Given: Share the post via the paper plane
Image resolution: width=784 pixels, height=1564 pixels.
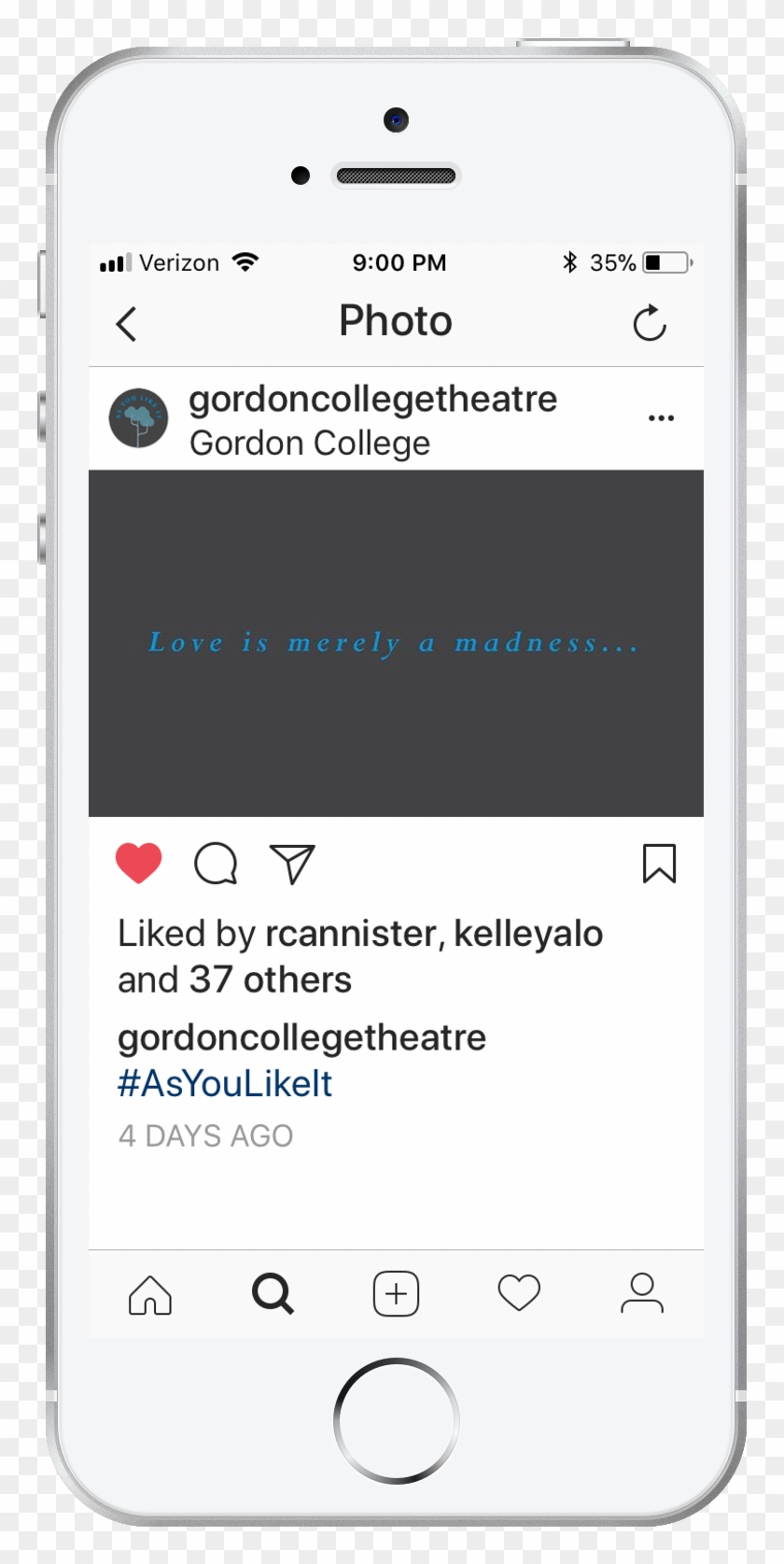Looking at the screenshot, I should (292, 864).
